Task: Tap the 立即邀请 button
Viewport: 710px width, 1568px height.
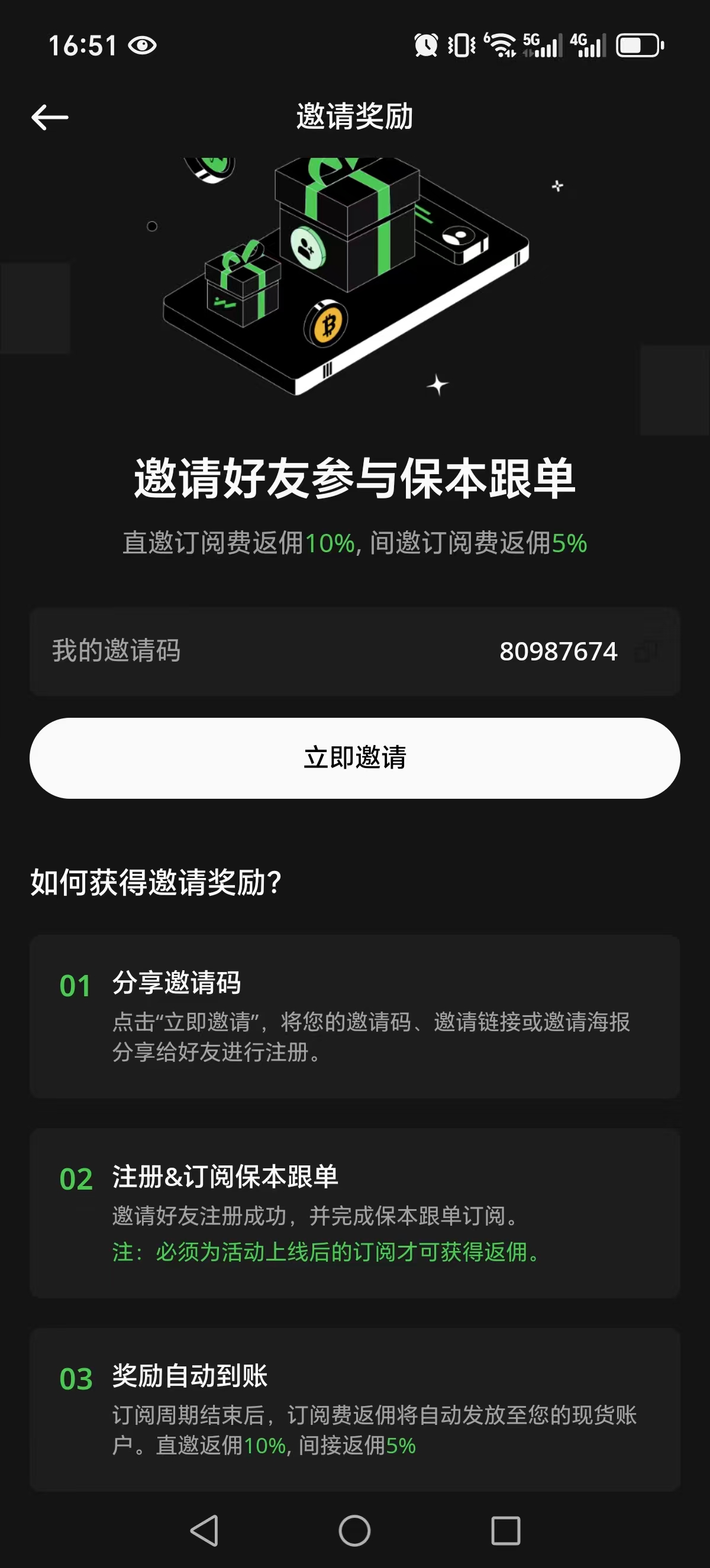Action: pos(355,758)
